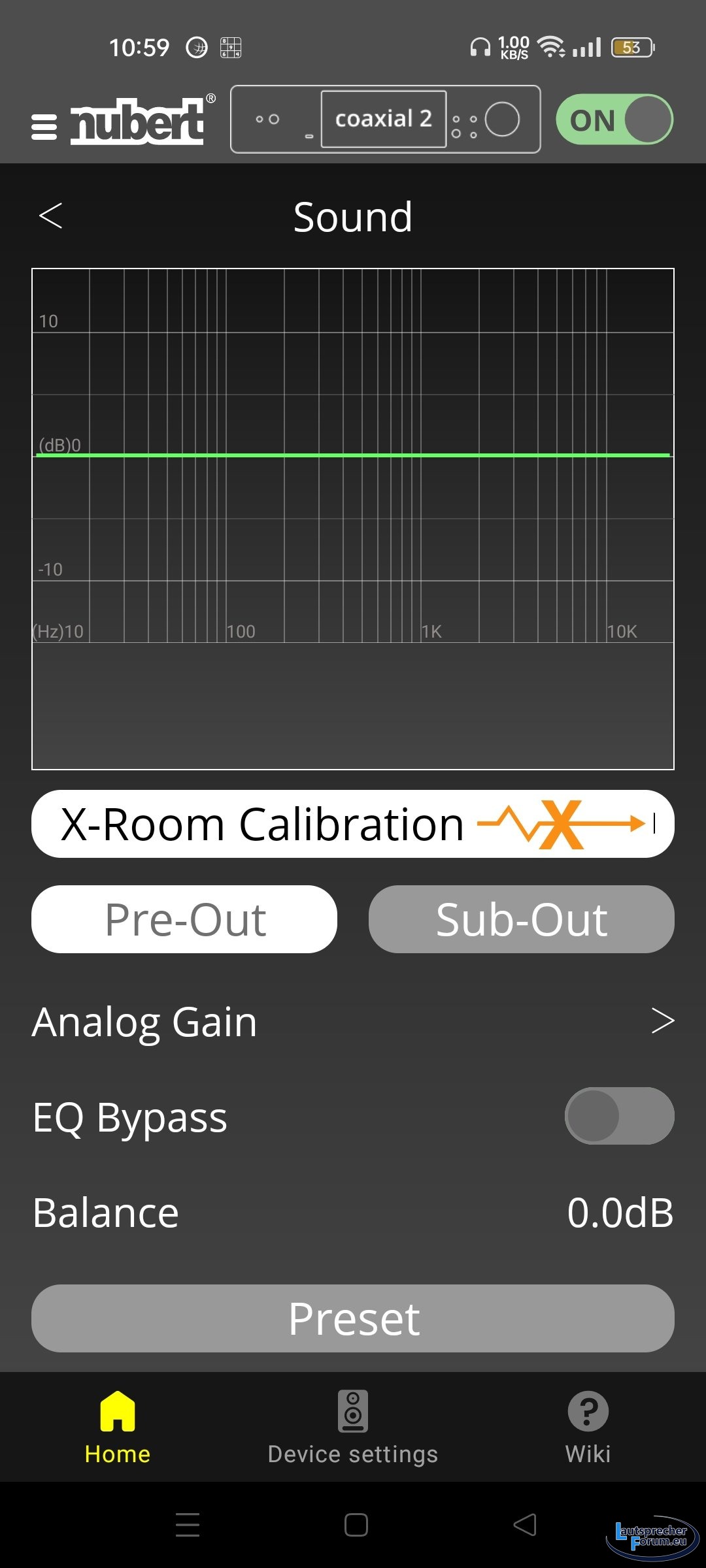Switch to Device settings tab
Image resolution: width=706 pixels, height=1568 pixels.
point(353,1426)
